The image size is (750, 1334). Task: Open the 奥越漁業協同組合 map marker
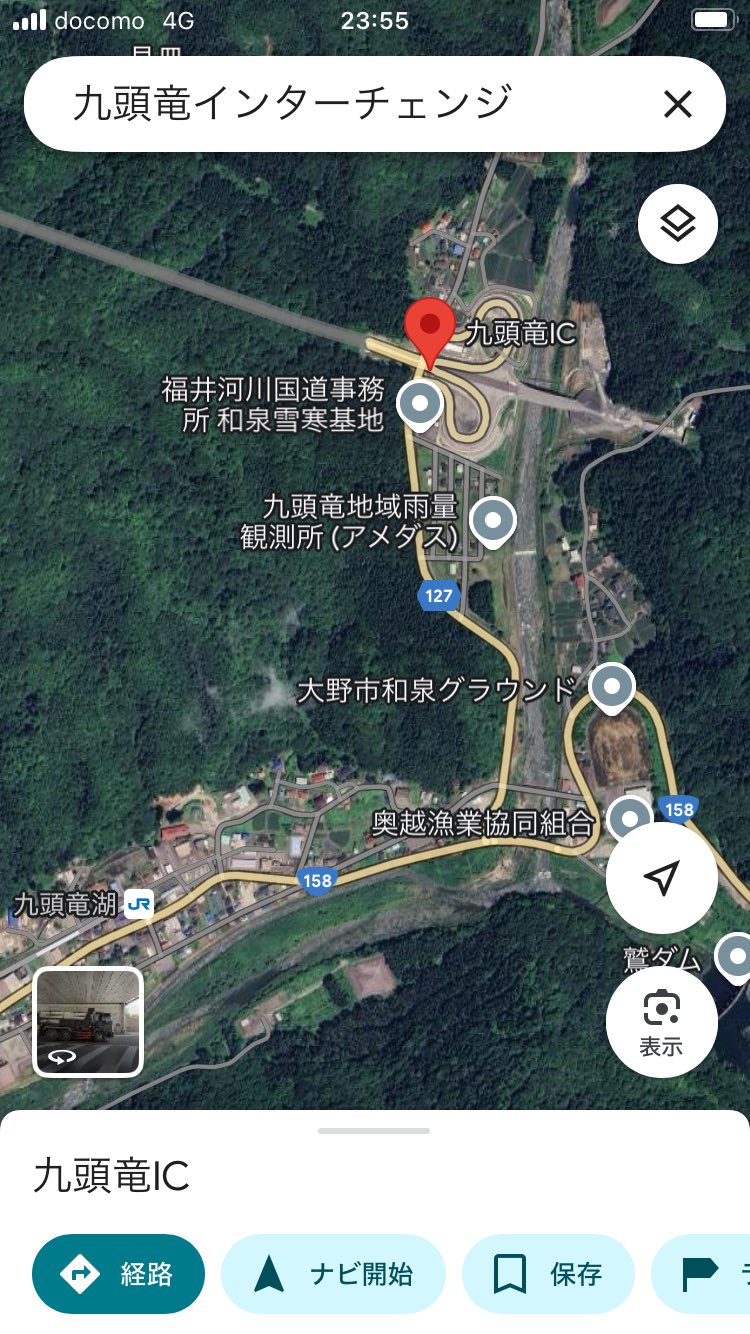point(630,820)
